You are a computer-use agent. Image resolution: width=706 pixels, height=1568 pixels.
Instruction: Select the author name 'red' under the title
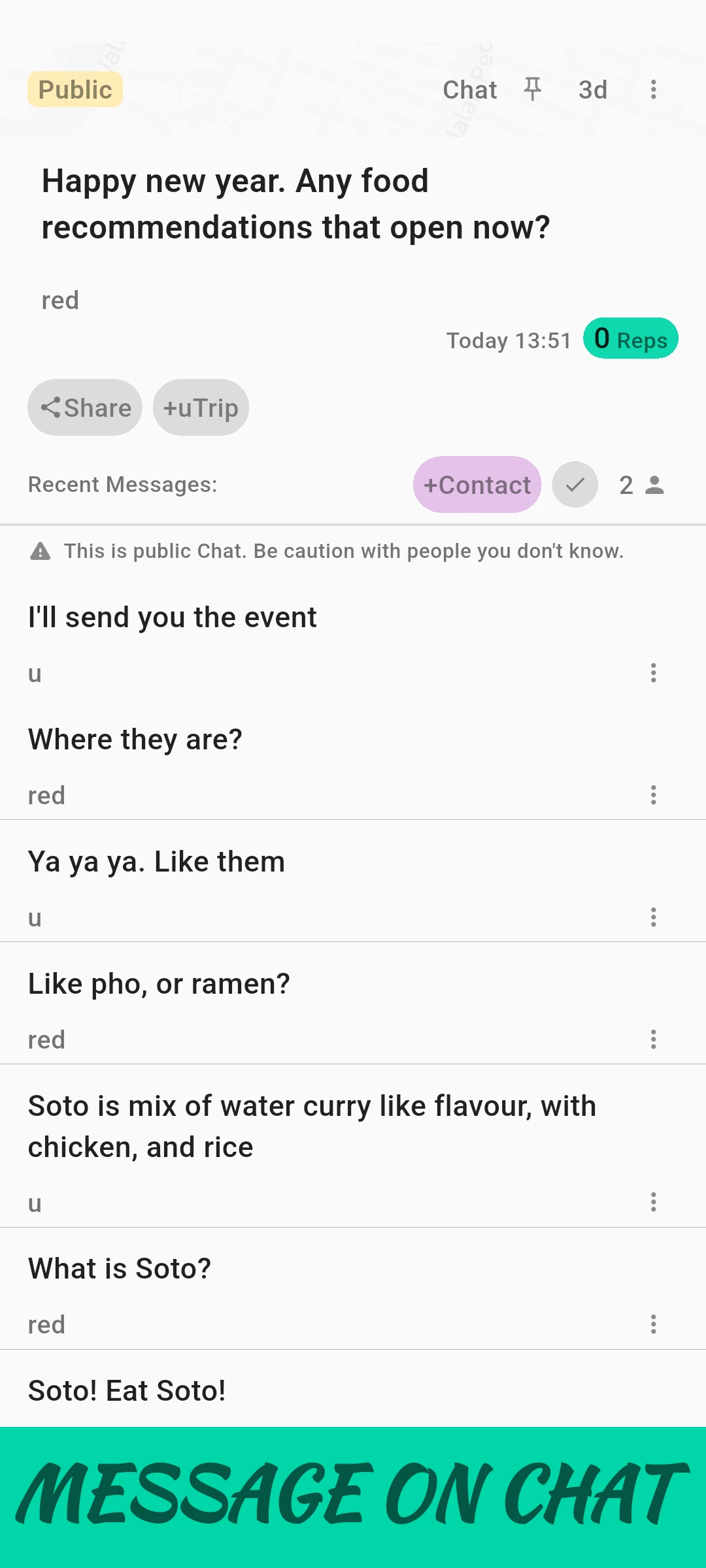(x=60, y=300)
